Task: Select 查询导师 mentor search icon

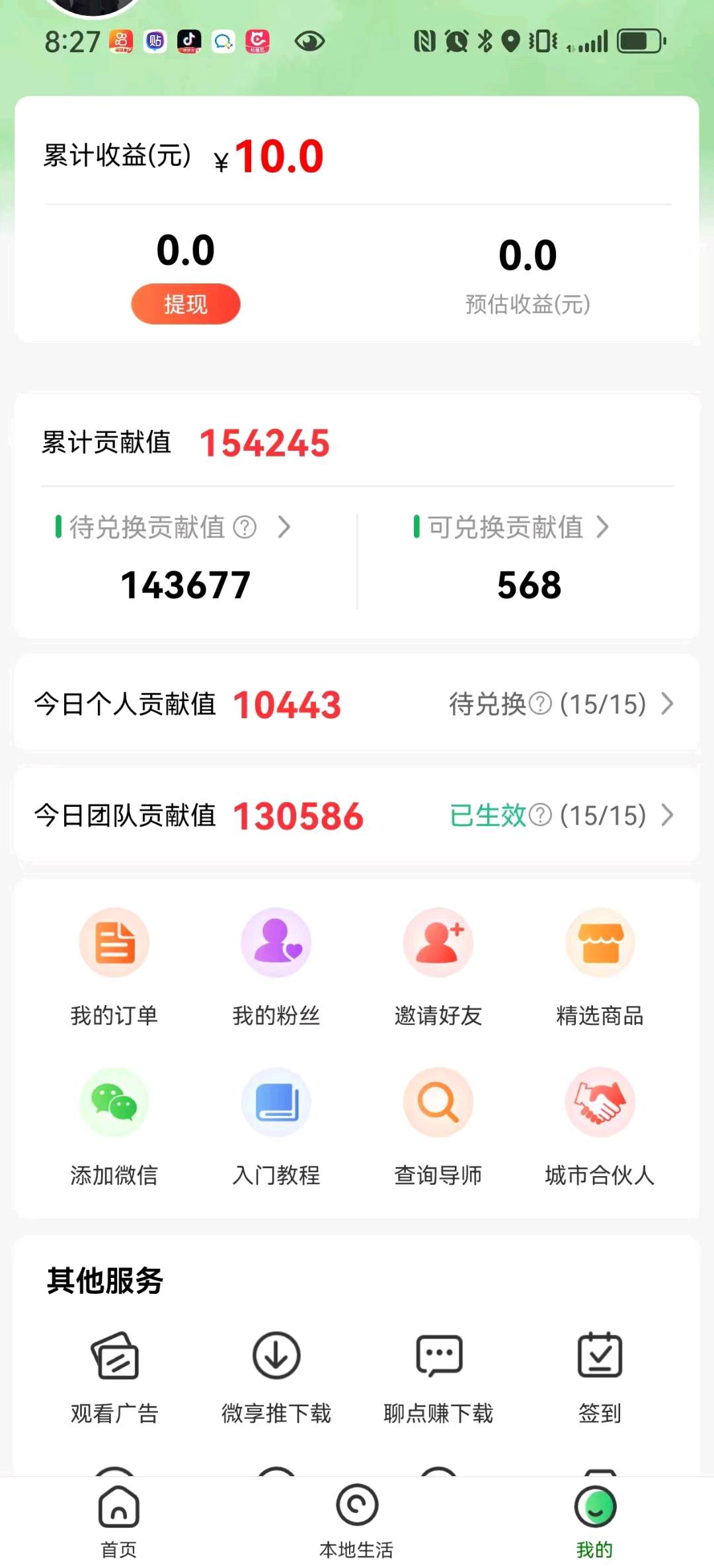Action: (438, 1123)
